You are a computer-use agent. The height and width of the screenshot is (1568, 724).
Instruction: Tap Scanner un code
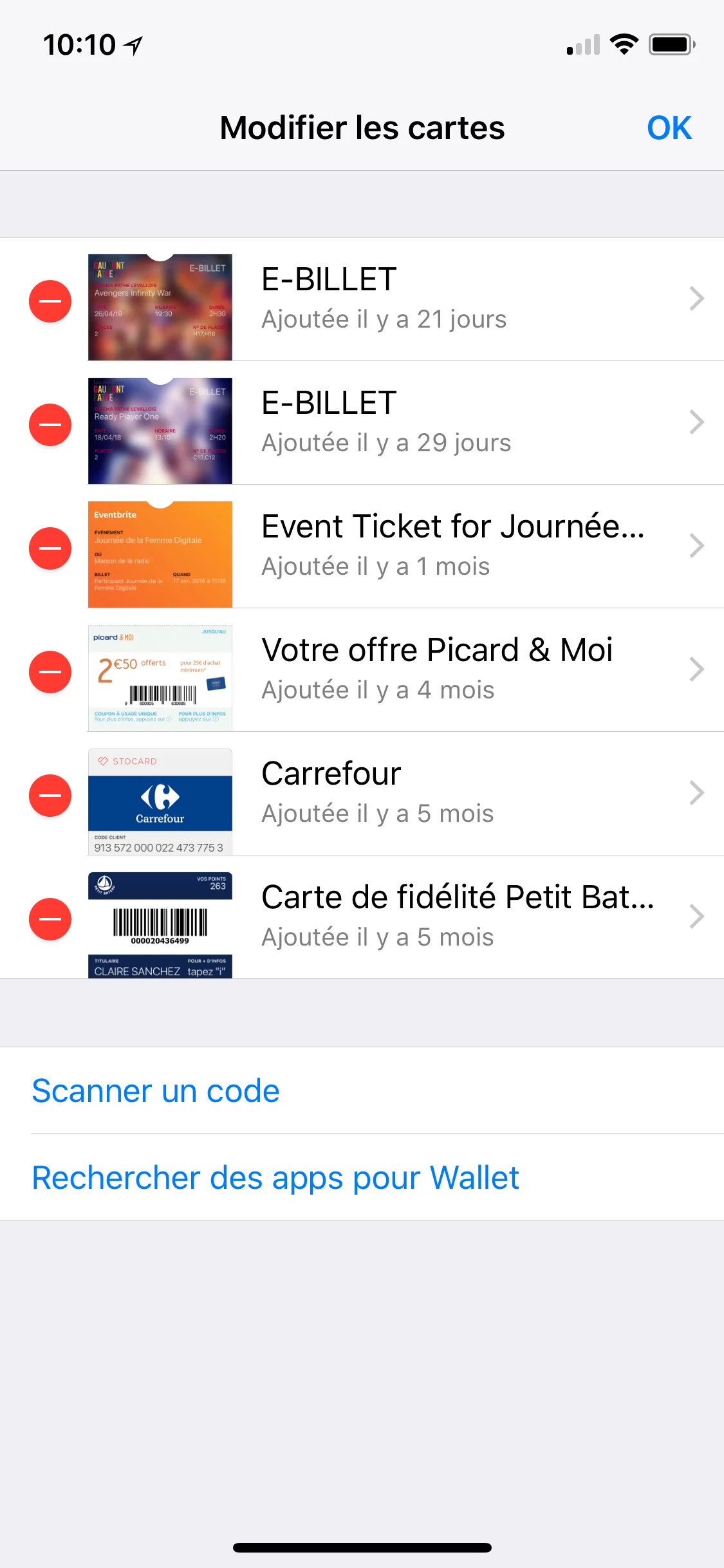[x=156, y=1091]
